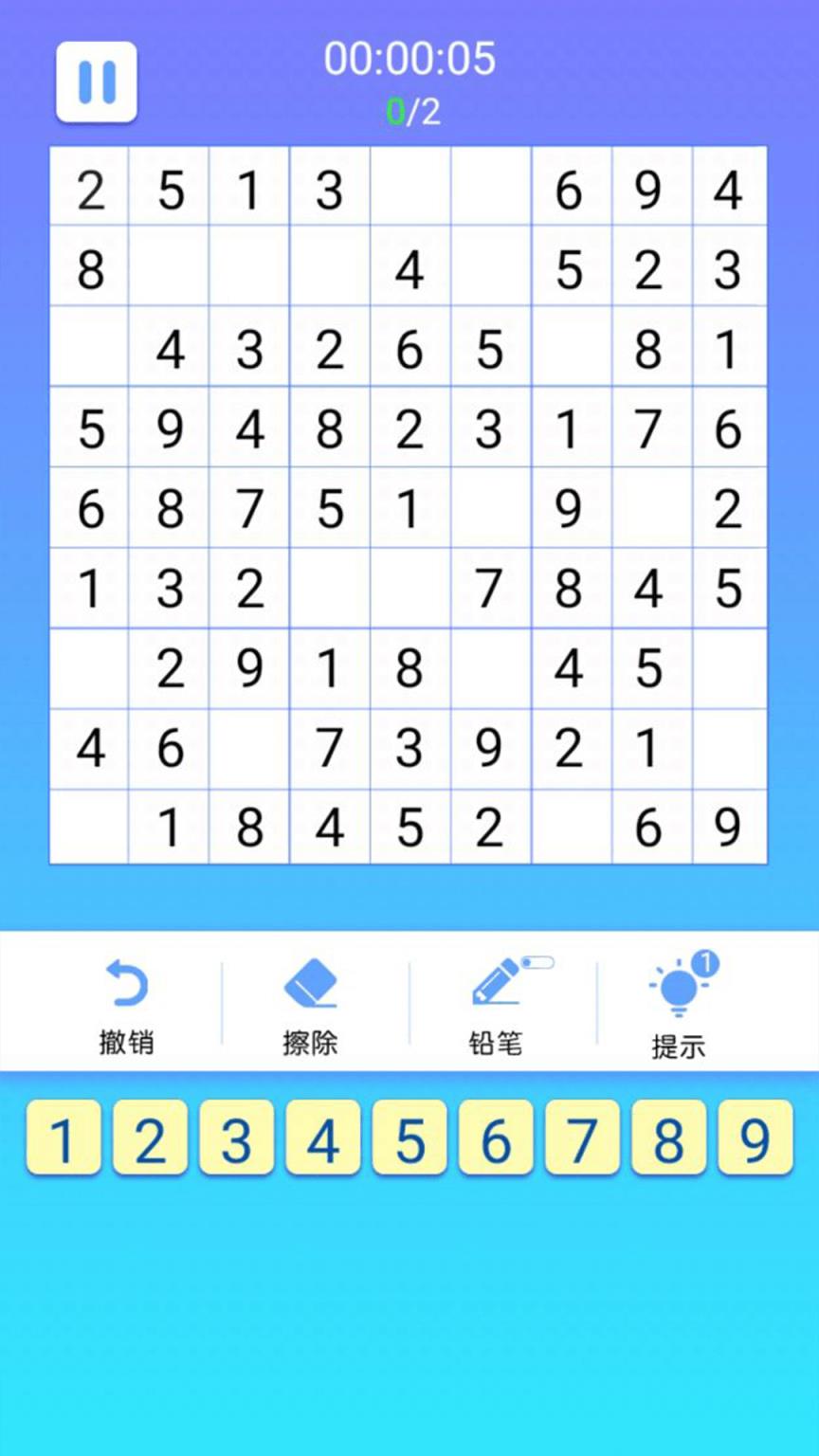Toggle pencil note mode (铅笔)

coord(496,1005)
